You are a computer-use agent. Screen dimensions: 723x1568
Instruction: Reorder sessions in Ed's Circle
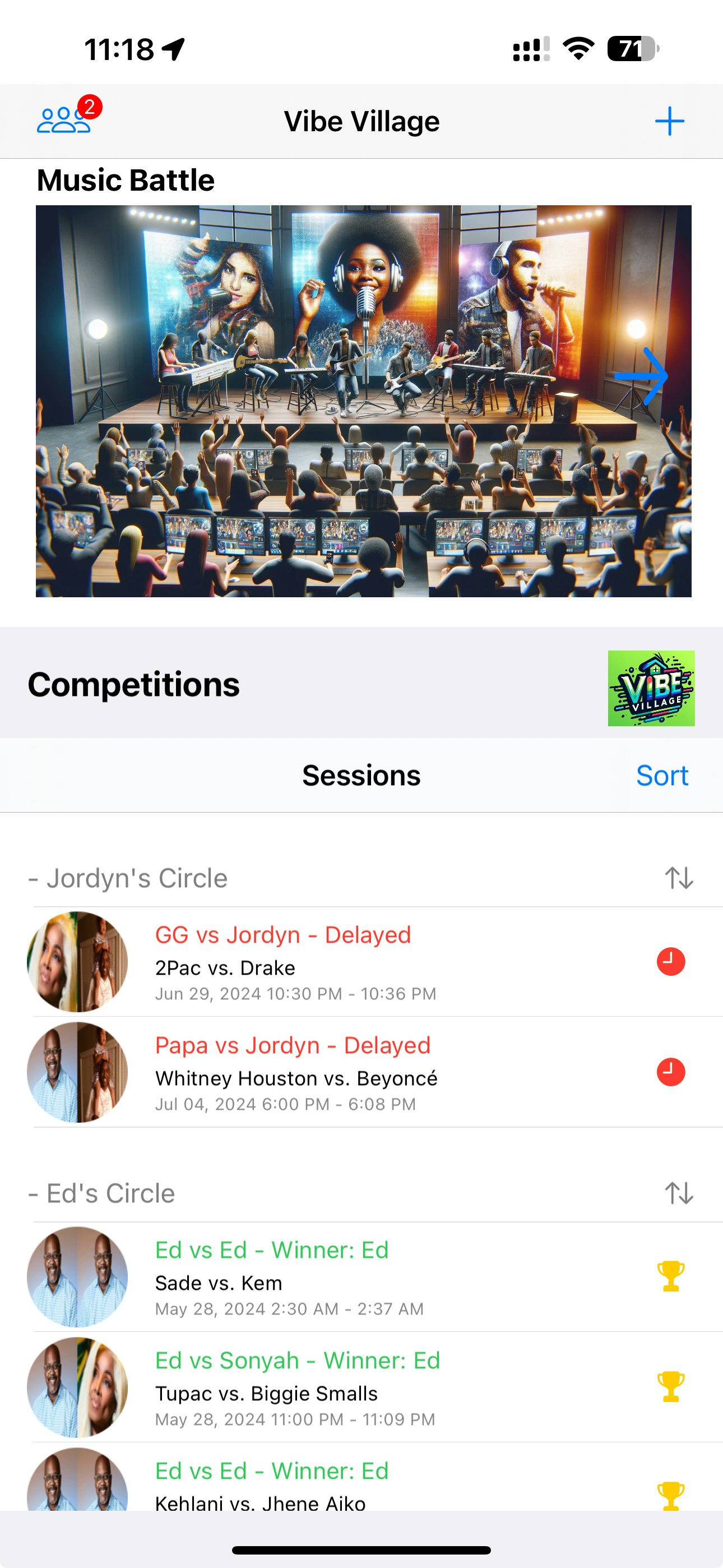click(x=679, y=1193)
